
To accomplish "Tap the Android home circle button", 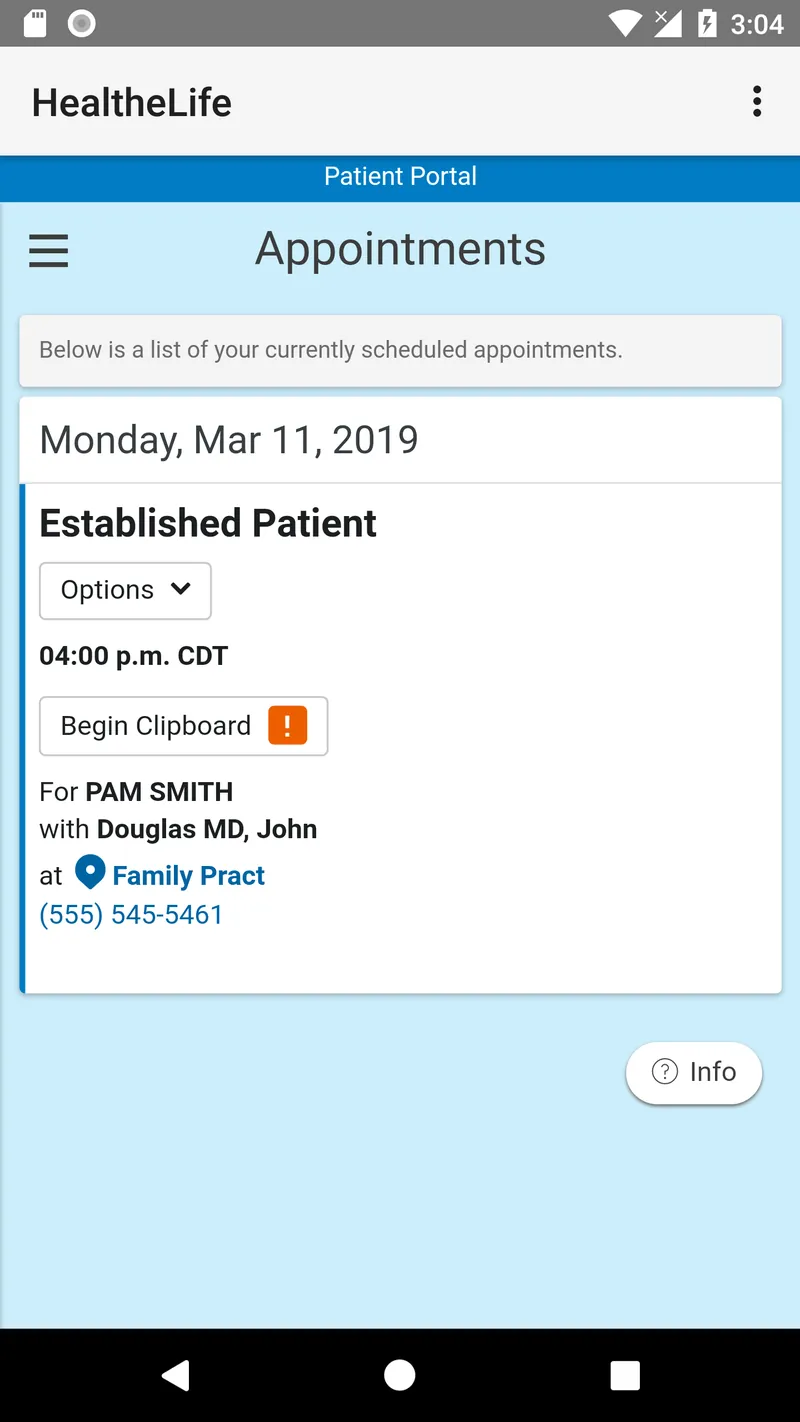I will coord(400,1374).
